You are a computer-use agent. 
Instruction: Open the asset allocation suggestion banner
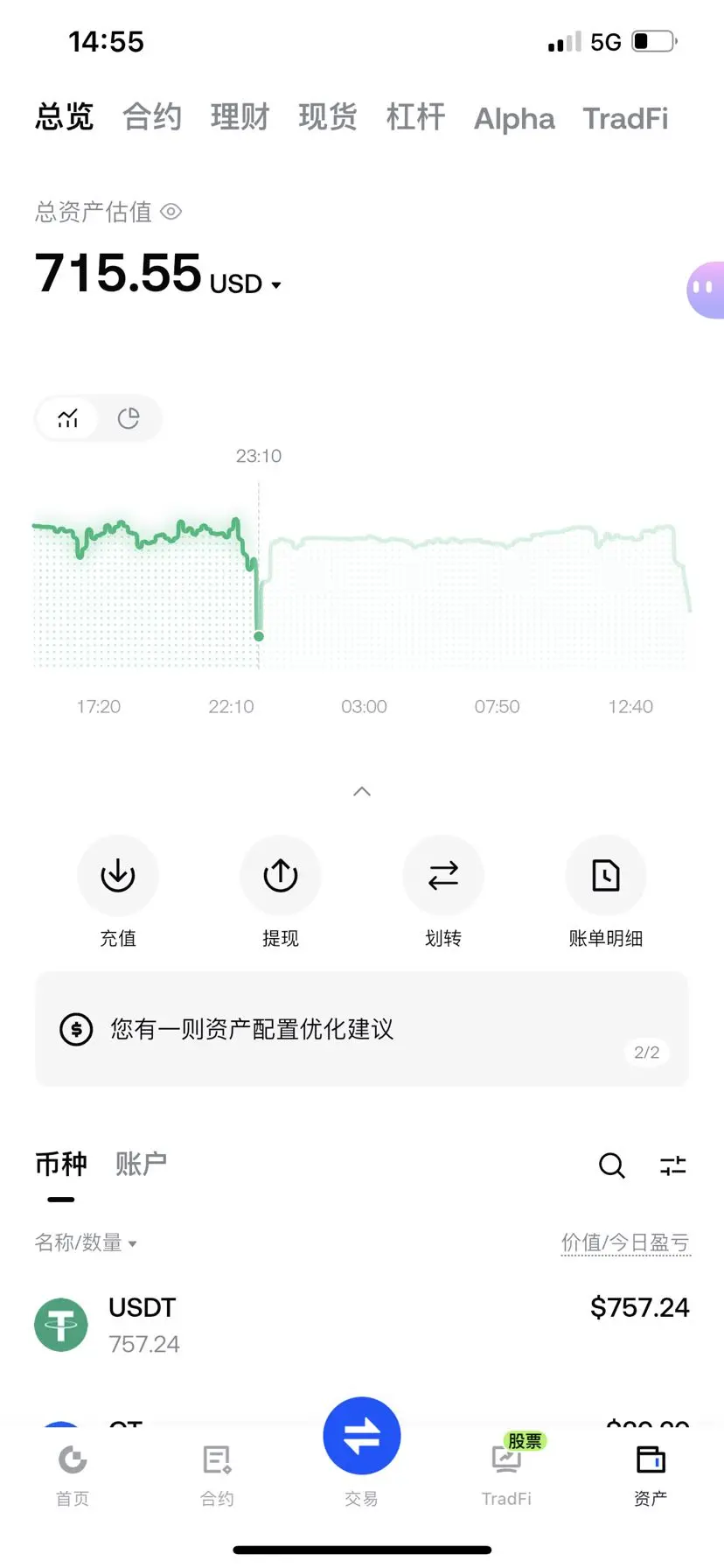pos(362,1029)
